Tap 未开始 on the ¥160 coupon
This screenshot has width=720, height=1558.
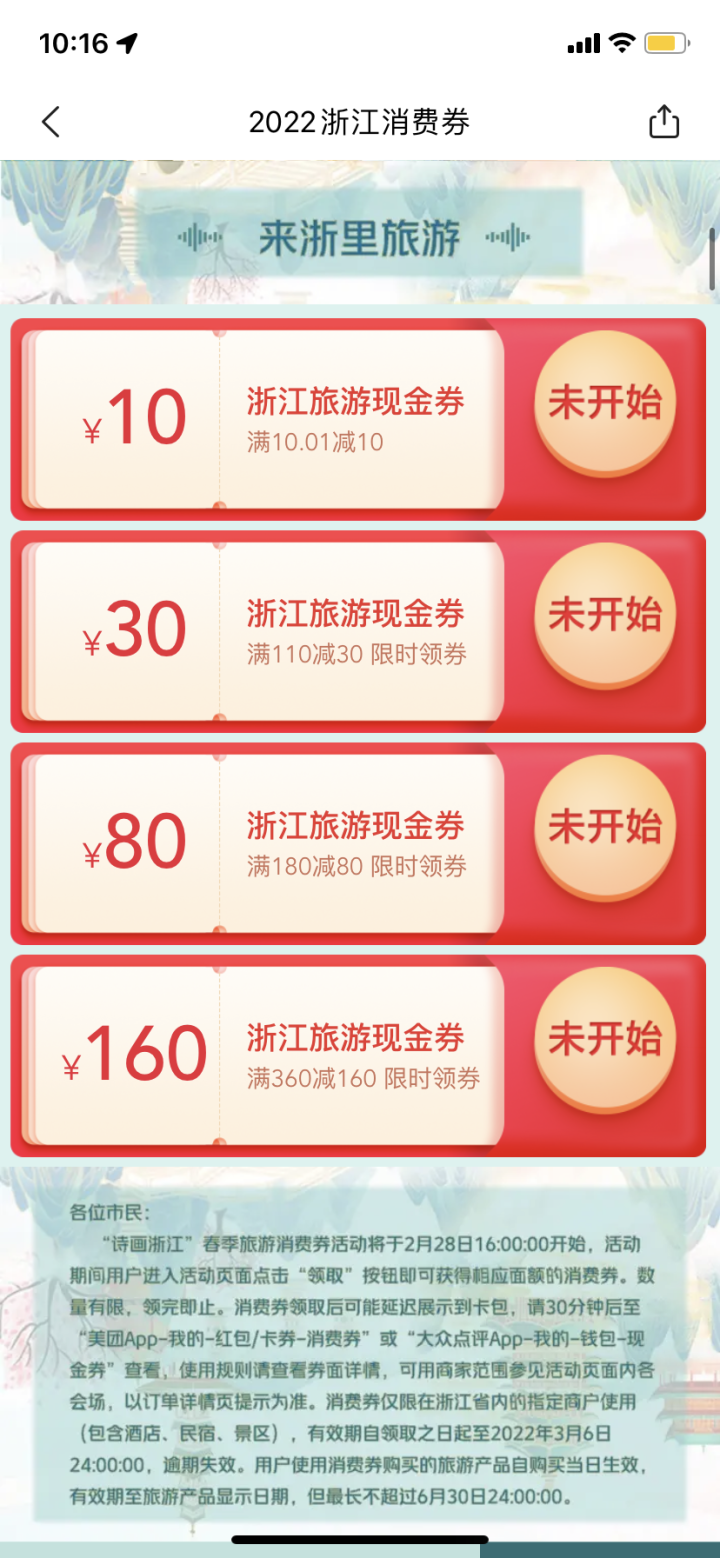click(x=604, y=1040)
